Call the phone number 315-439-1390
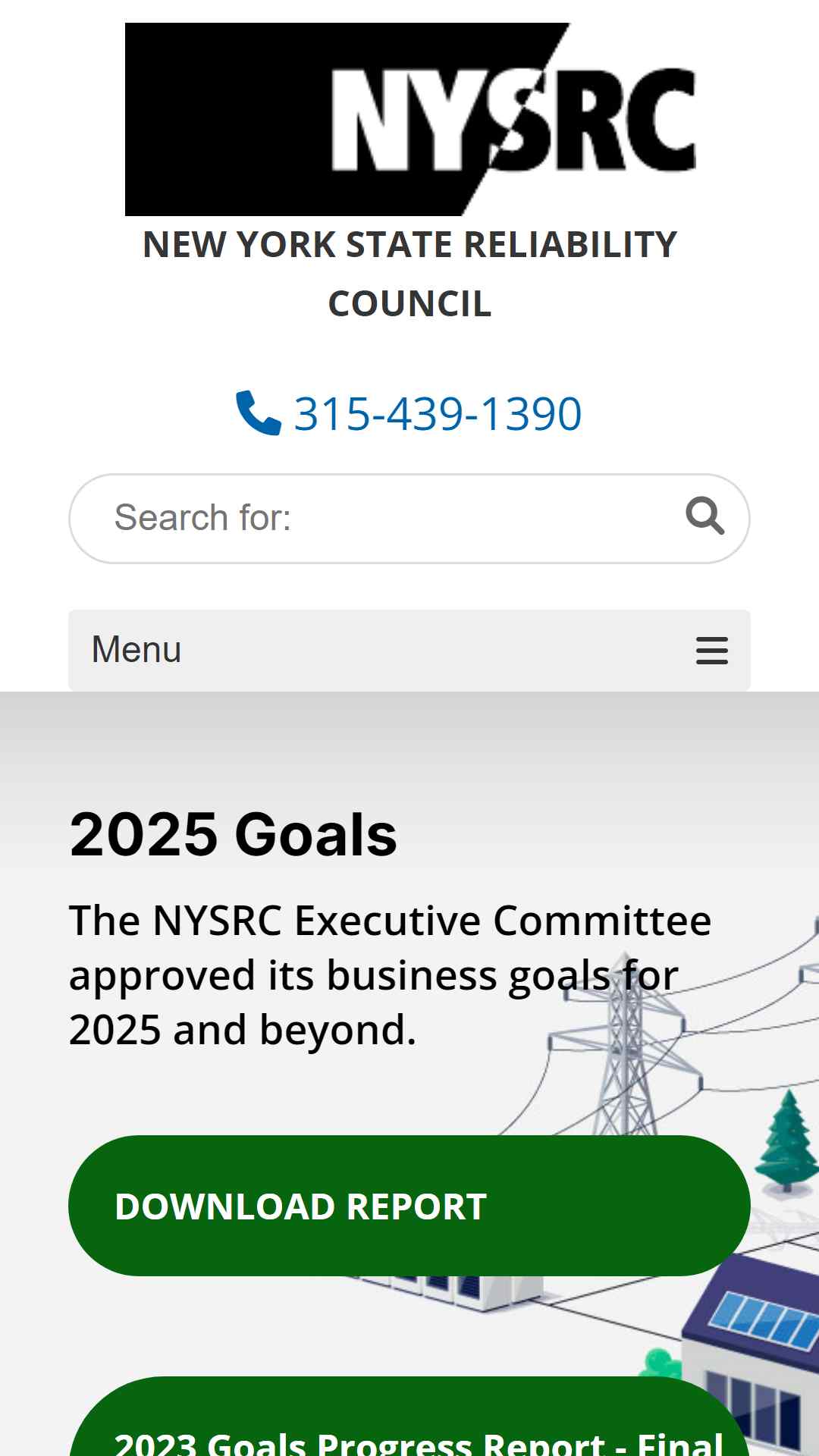The image size is (819, 1456). tap(409, 413)
